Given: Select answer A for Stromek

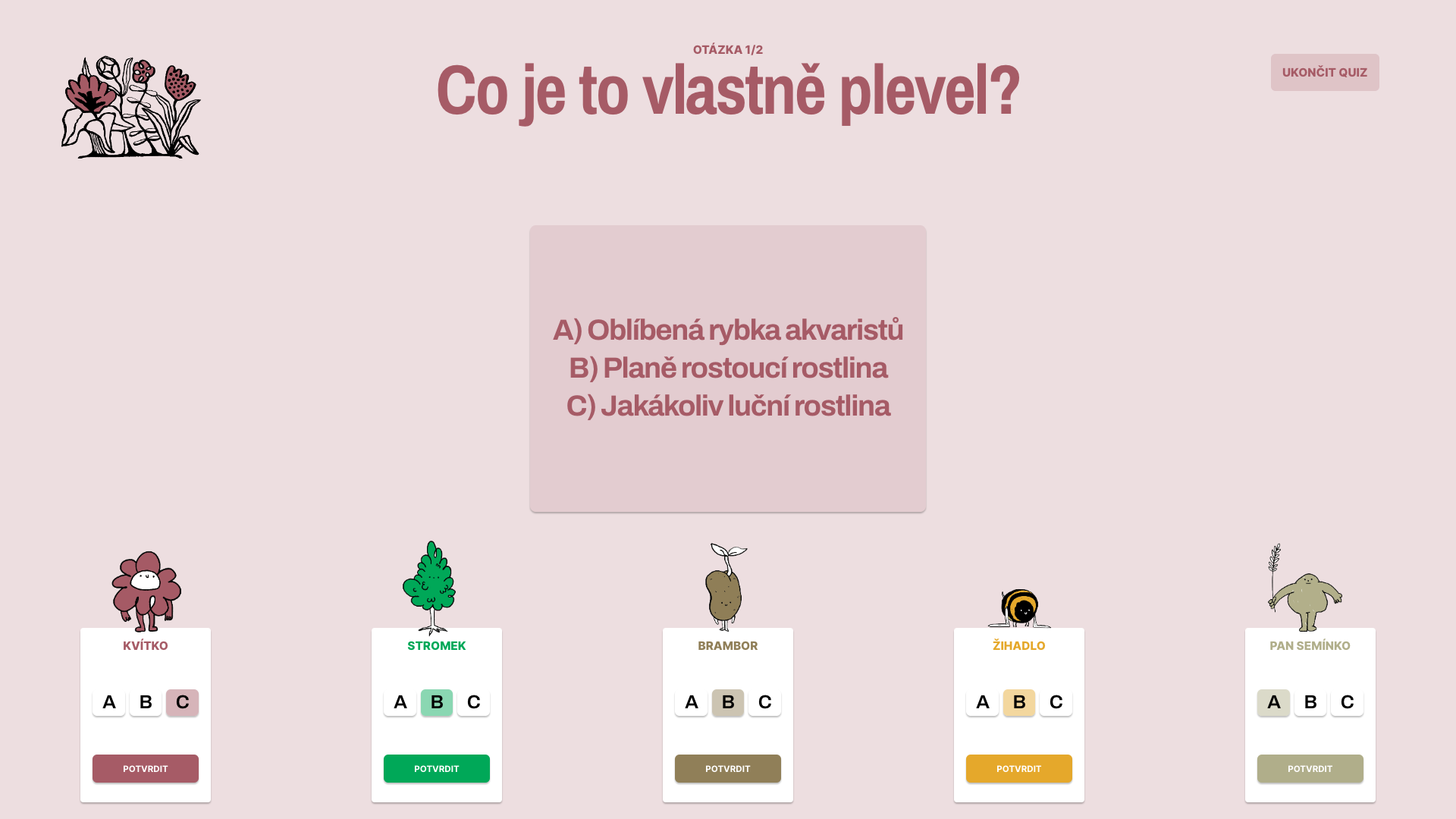Looking at the screenshot, I should pos(400,702).
